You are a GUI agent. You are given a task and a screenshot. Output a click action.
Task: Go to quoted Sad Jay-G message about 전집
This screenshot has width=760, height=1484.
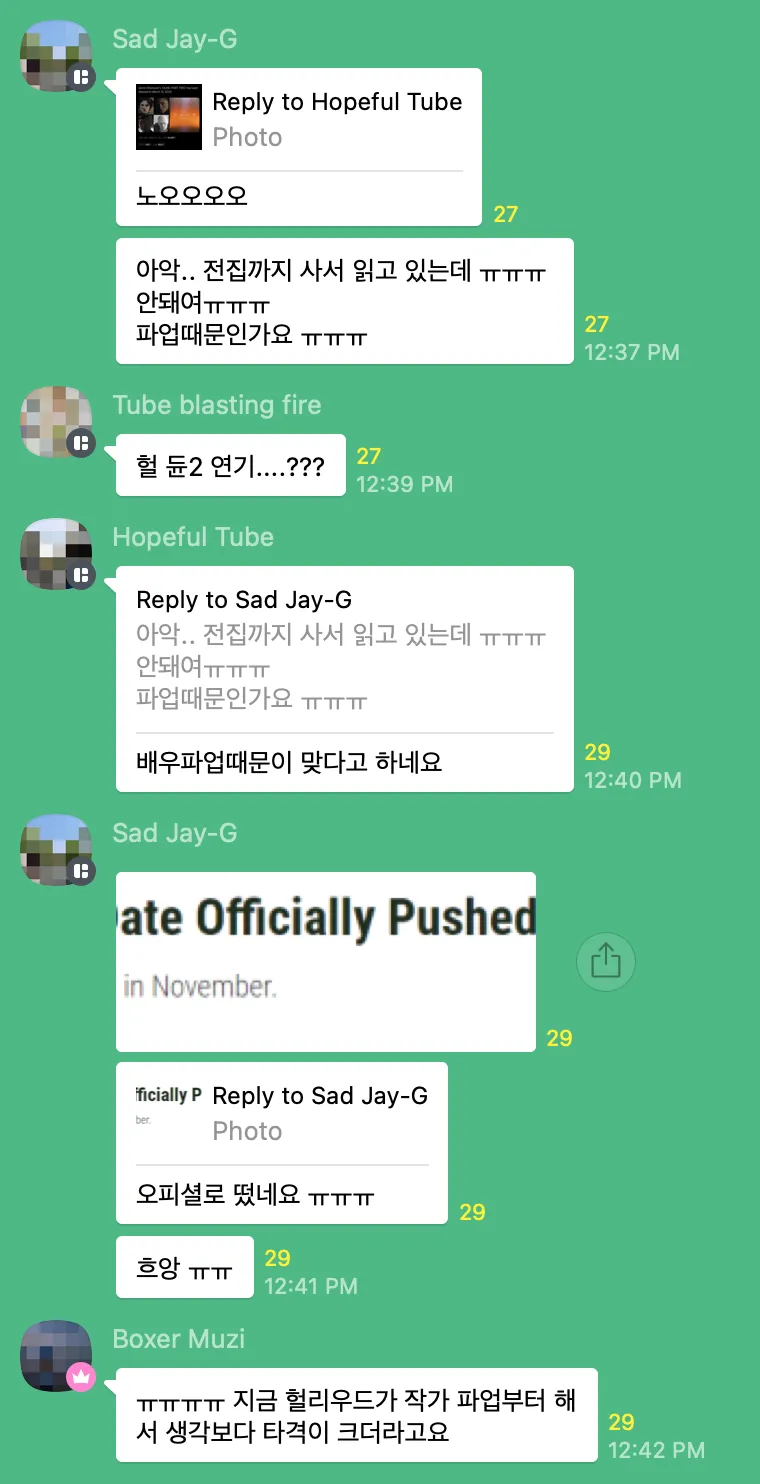344,650
